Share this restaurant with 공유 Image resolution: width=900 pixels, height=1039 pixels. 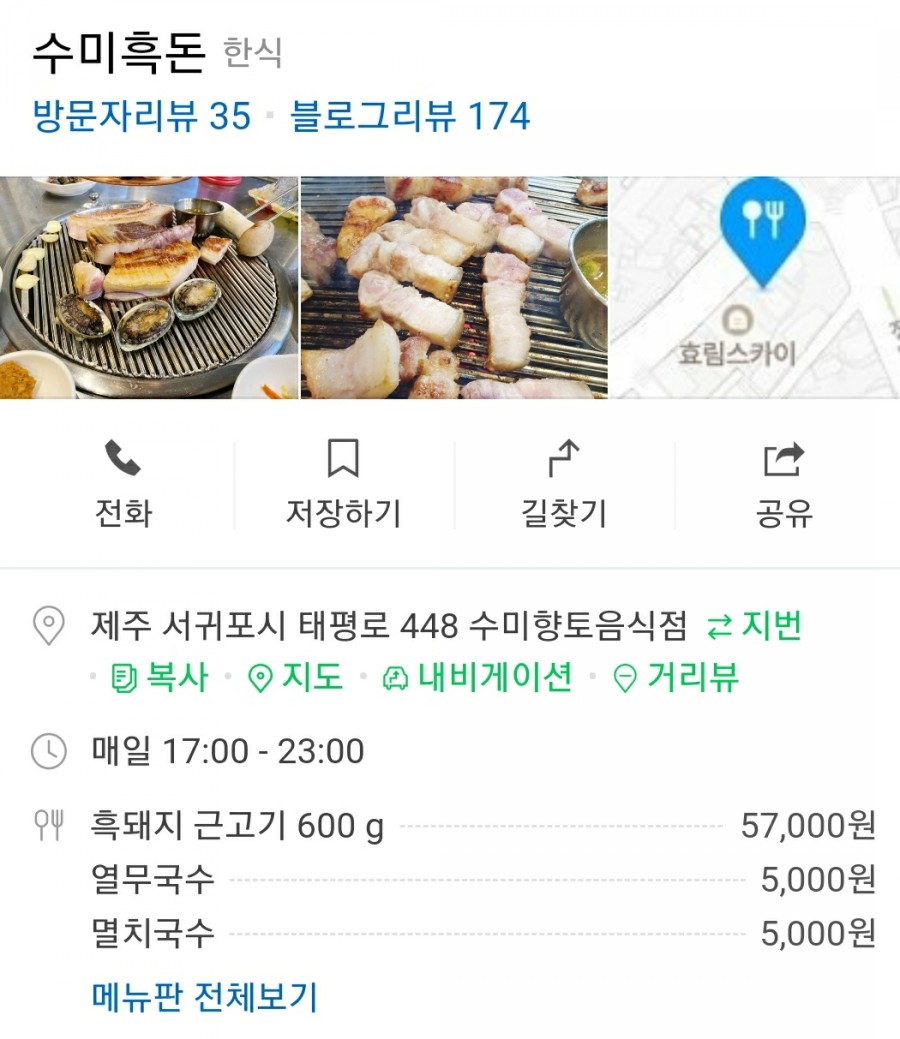coord(784,485)
